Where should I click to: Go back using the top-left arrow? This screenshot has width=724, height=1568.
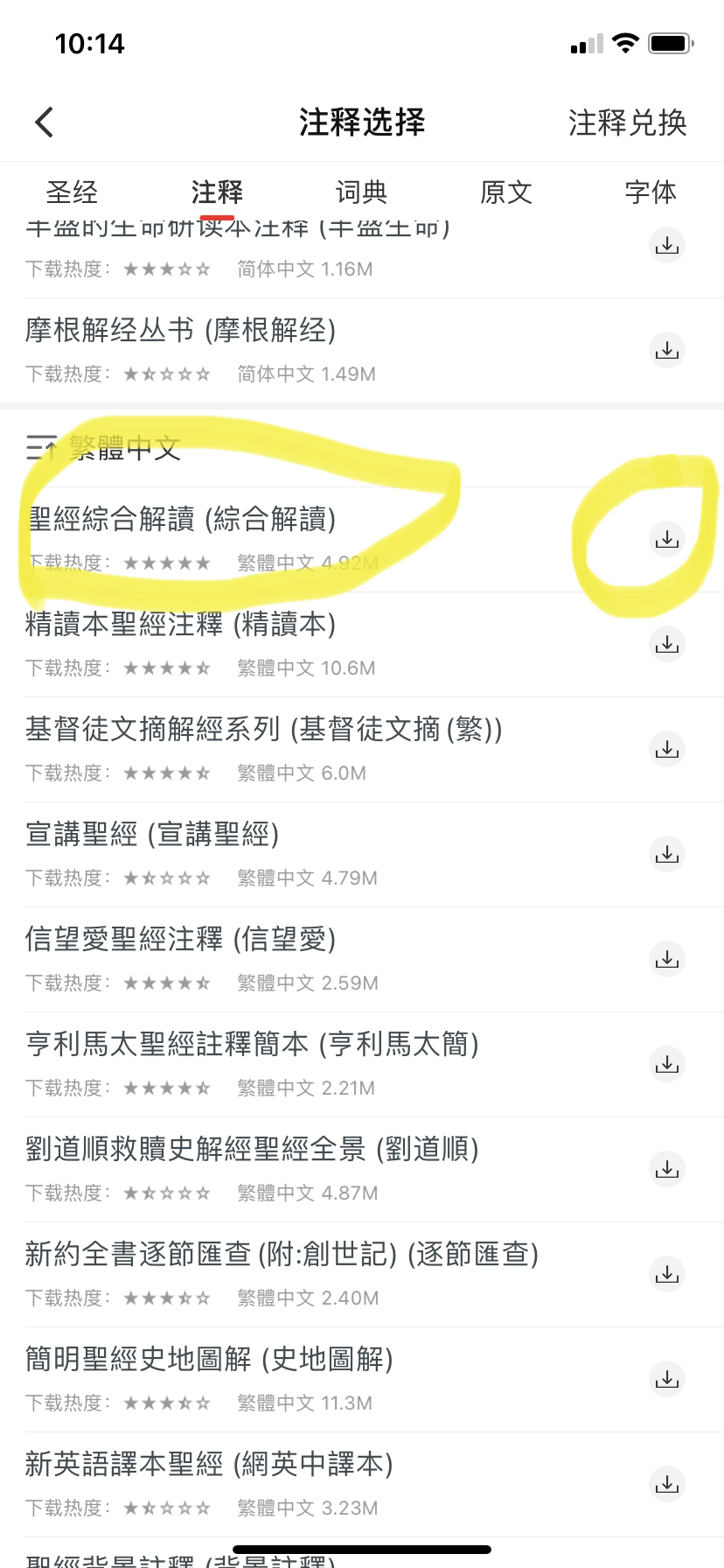[x=45, y=122]
